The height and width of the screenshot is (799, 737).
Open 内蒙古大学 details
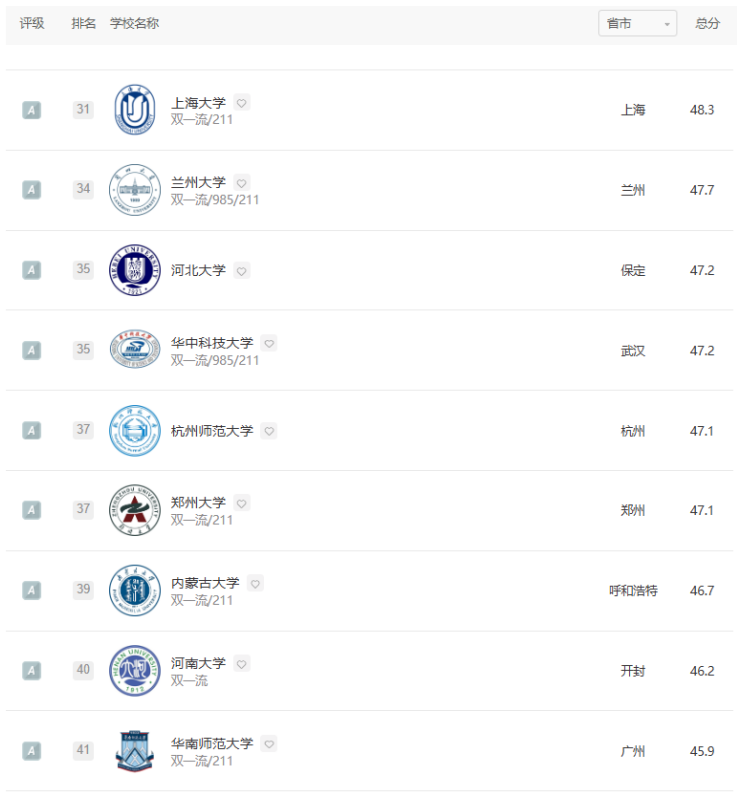click(205, 582)
